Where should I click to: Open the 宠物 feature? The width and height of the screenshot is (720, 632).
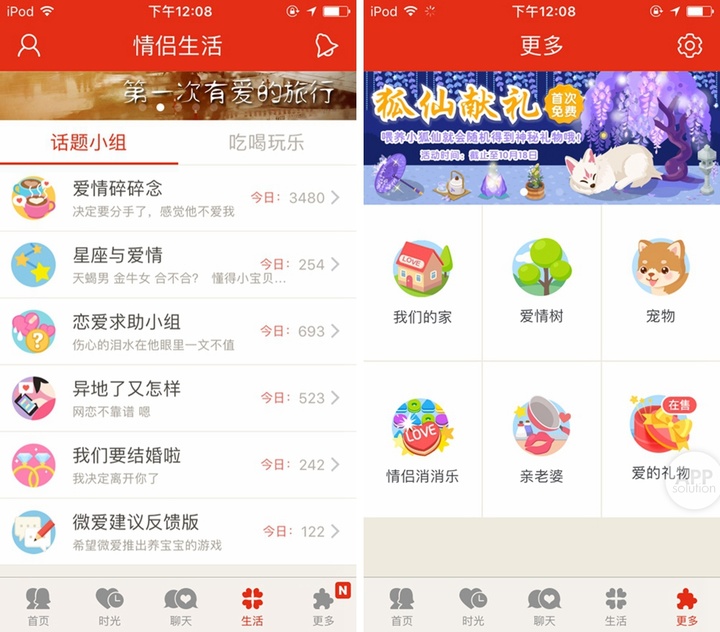pos(660,284)
